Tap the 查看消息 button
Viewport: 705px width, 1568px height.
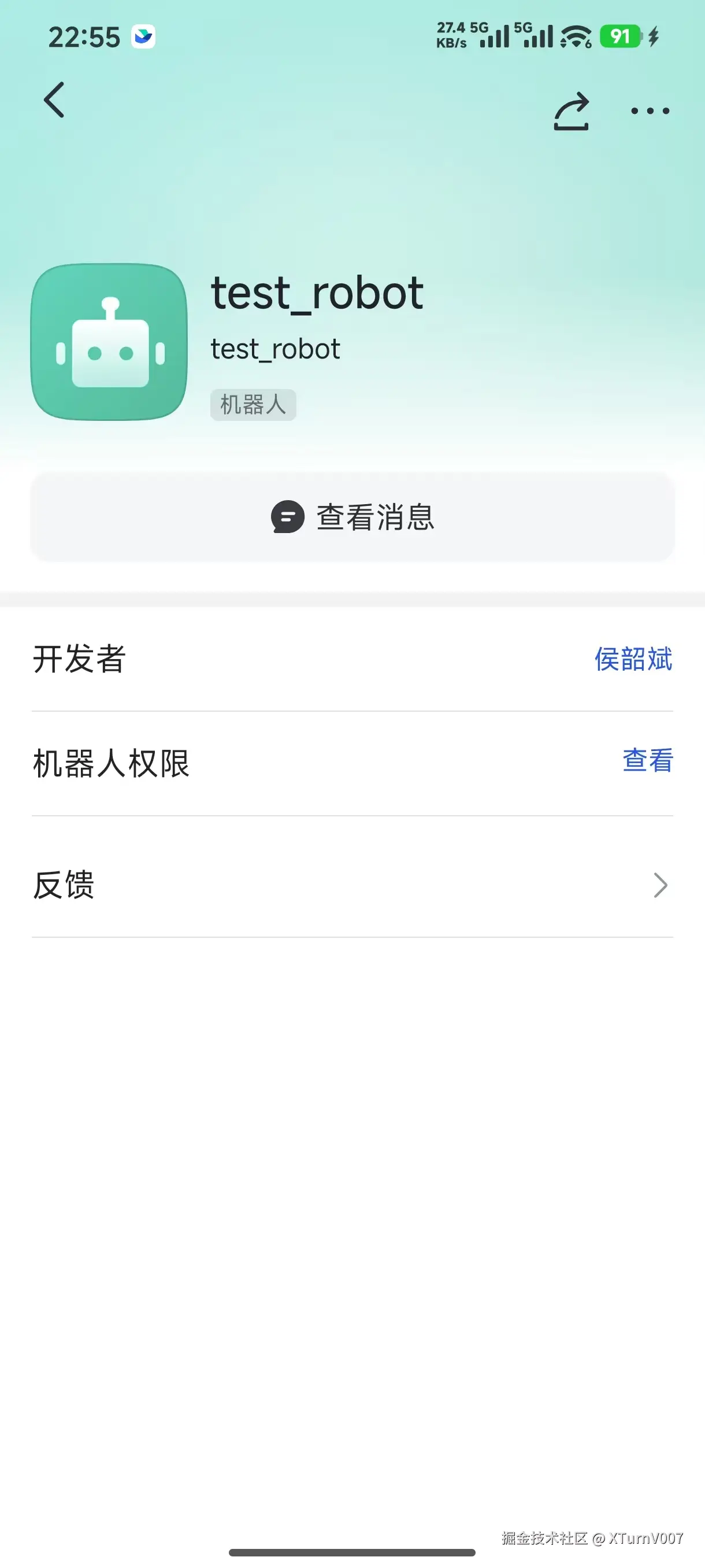tap(353, 517)
